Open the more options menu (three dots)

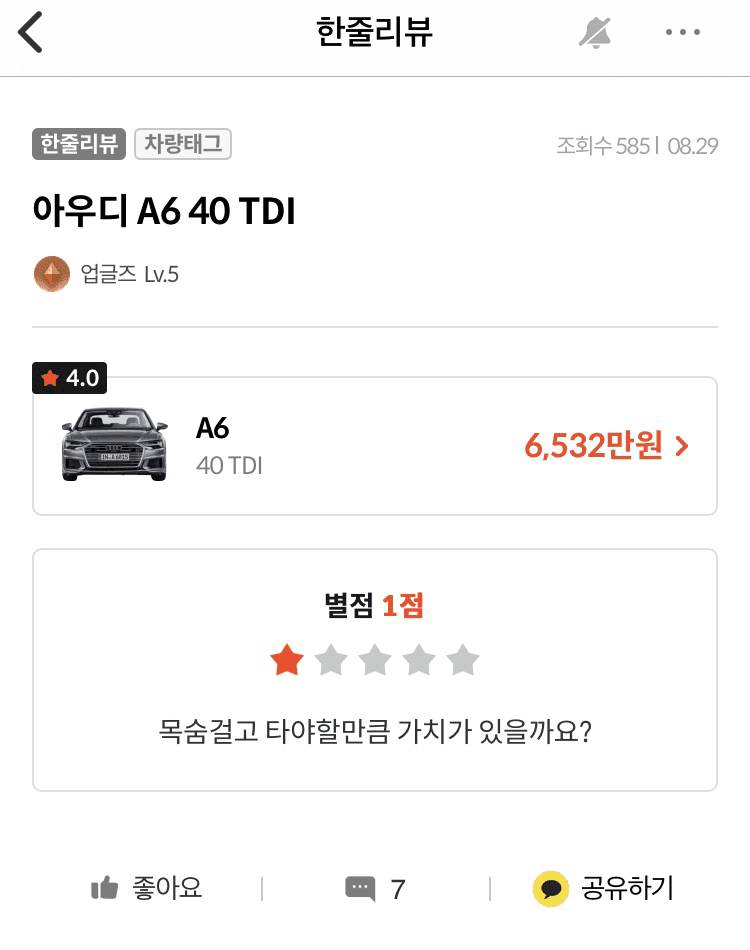coord(682,32)
